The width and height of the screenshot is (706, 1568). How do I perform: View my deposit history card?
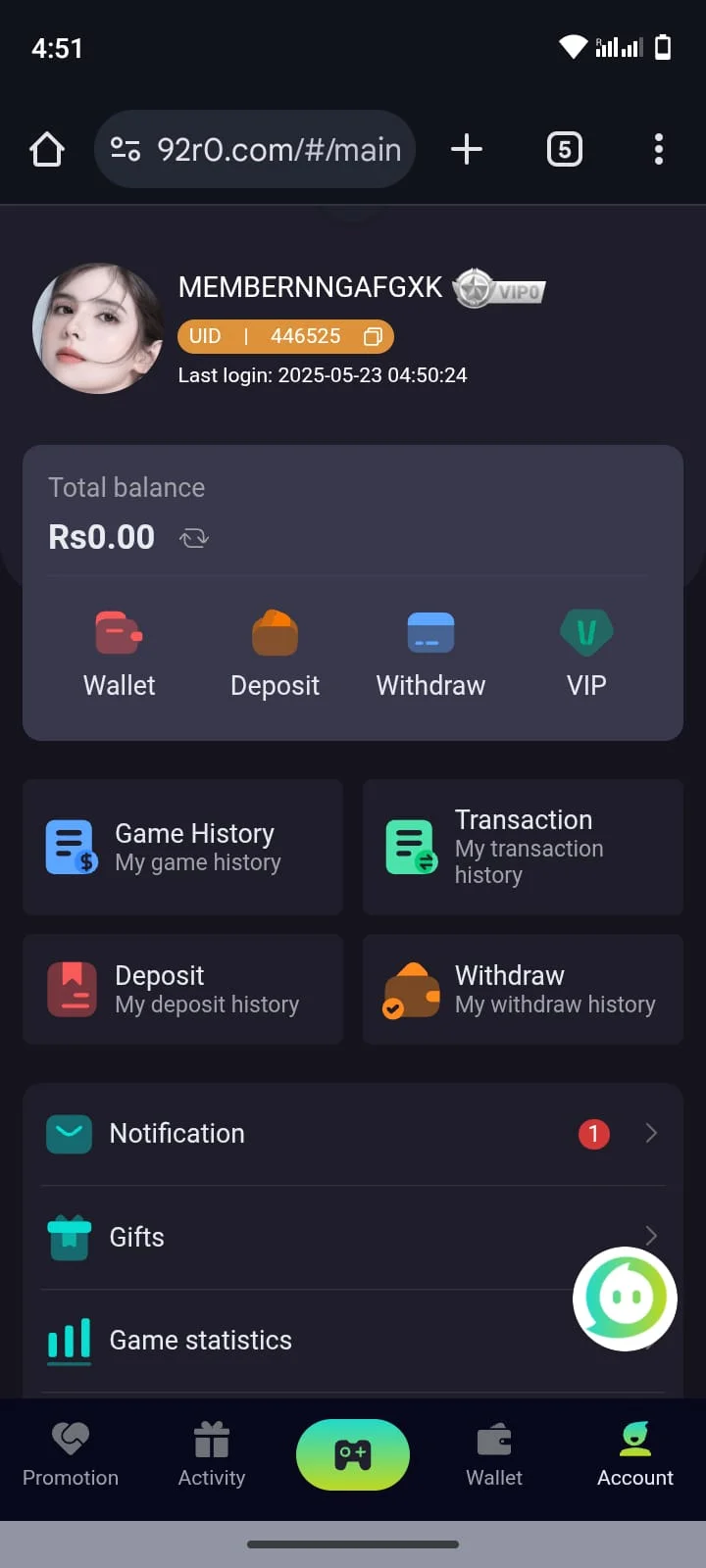click(182, 989)
